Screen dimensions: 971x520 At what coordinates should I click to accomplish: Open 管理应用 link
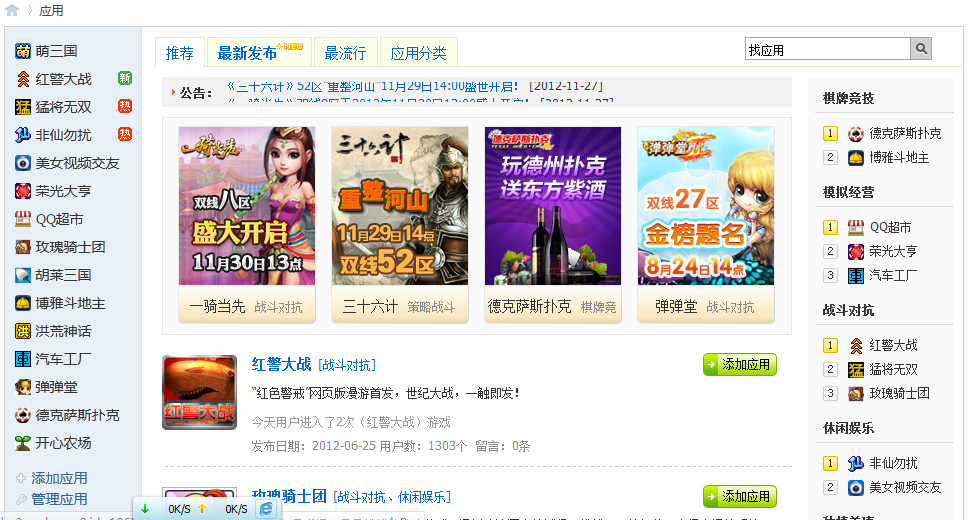tap(59, 499)
